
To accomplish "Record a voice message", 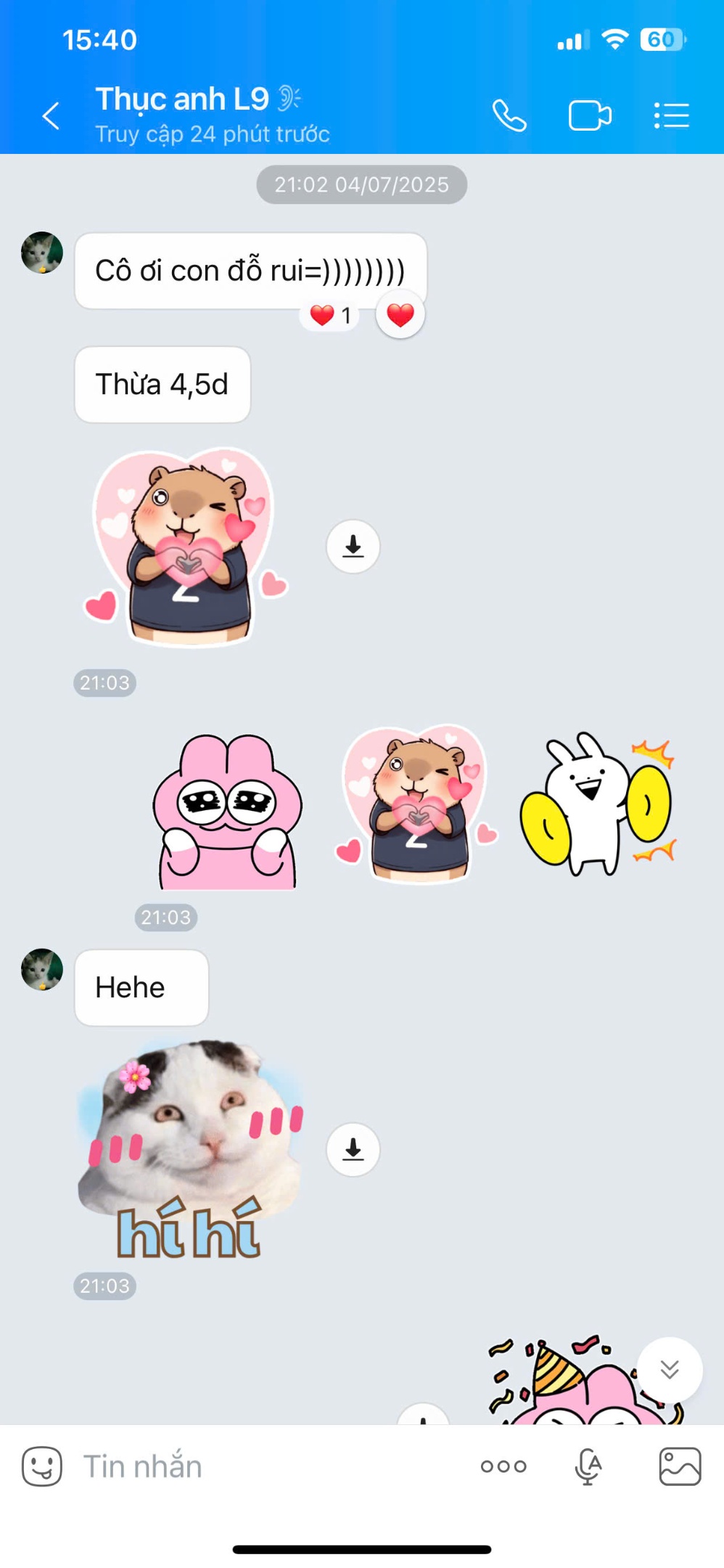I will tap(588, 1466).
